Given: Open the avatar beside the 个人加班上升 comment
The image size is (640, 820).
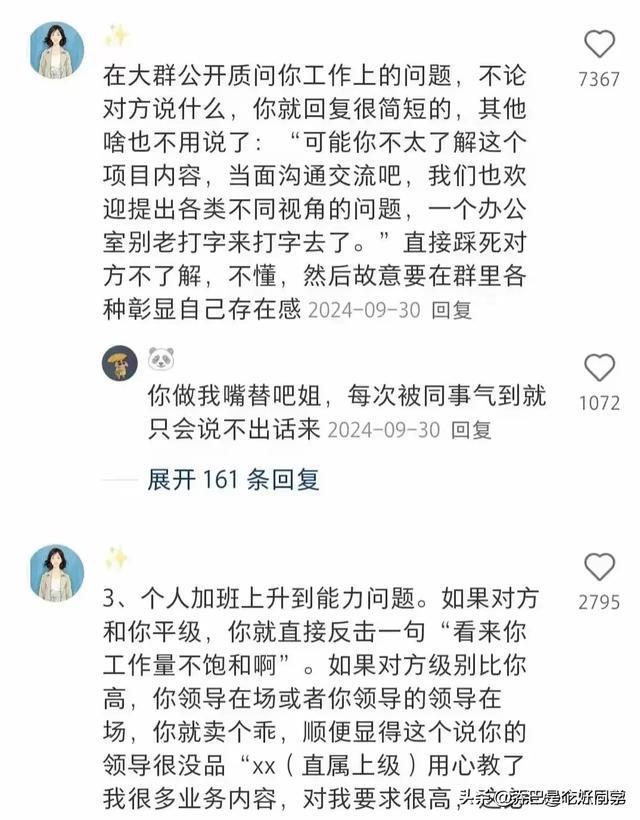Looking at the screenshot, I should coord(57,573).
